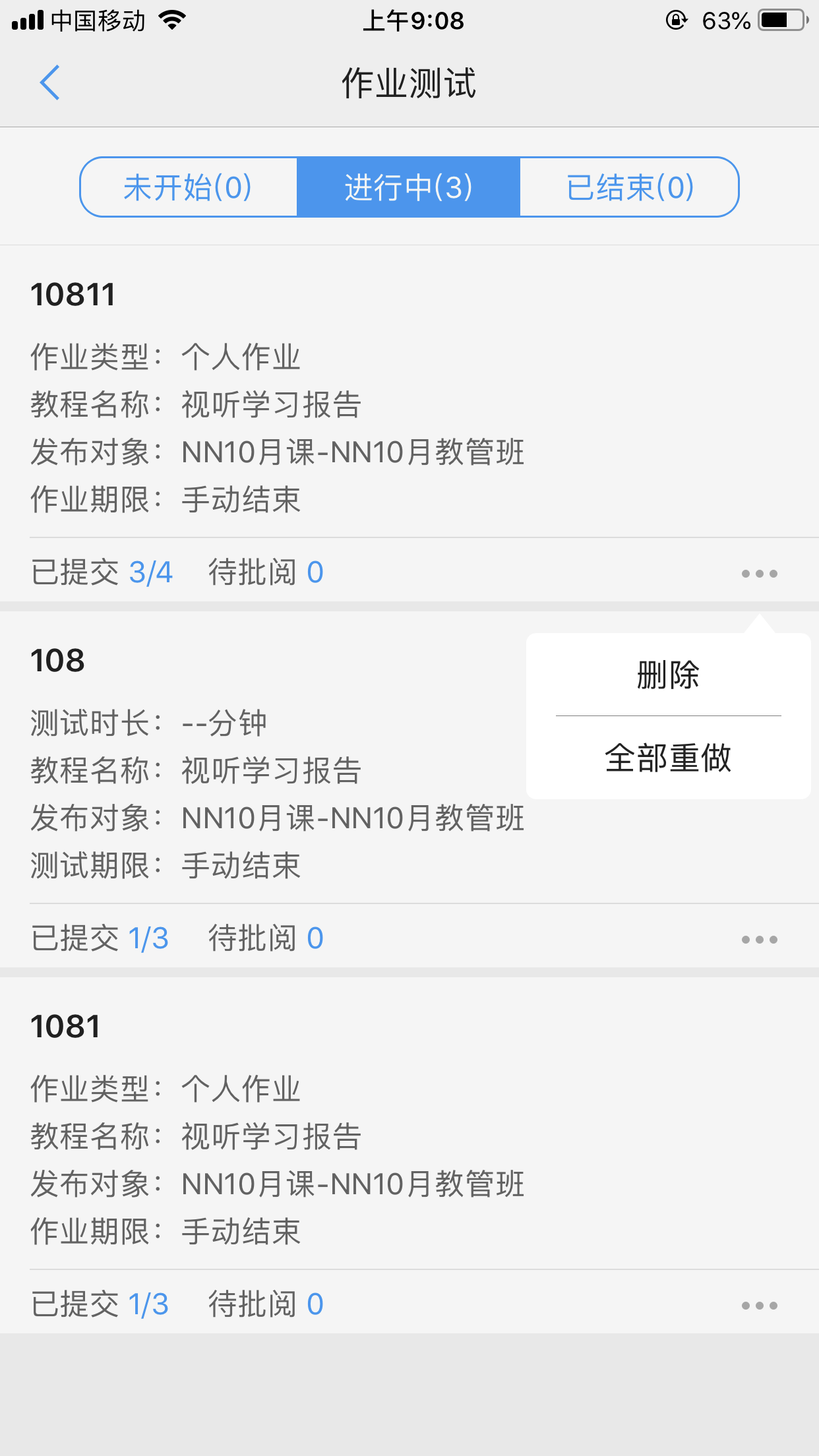The width and height of the screenshot is (819, 1456).
Task: Open more options for assignment 10811
Action: (x=759, y=574)
